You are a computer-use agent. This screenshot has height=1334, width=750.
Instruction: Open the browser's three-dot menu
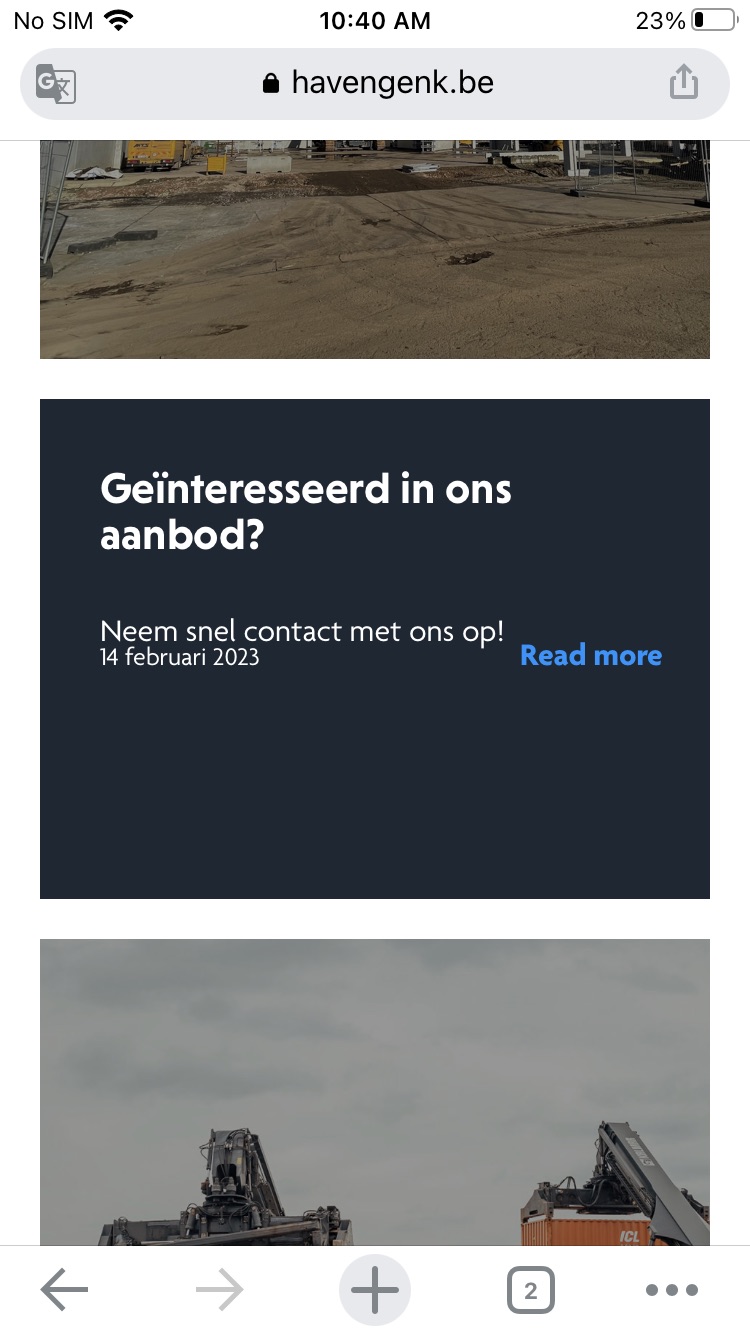coord(671,1290)
